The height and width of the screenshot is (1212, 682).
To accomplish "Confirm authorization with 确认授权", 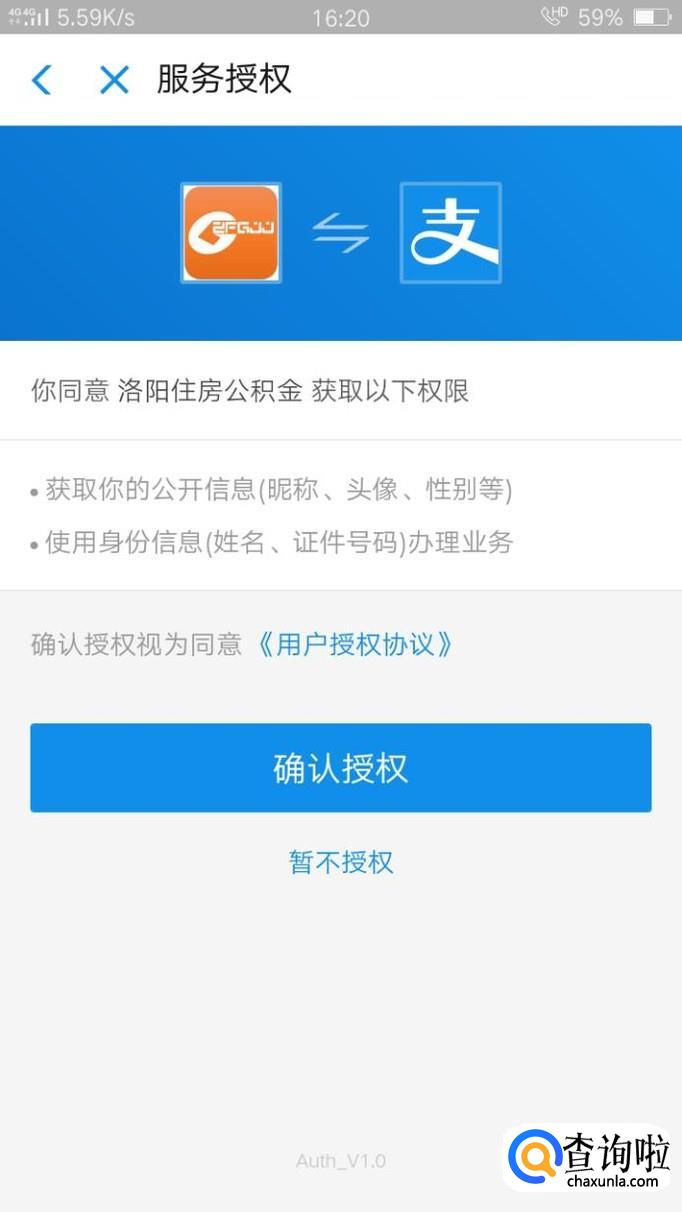I will coord(341,768).
